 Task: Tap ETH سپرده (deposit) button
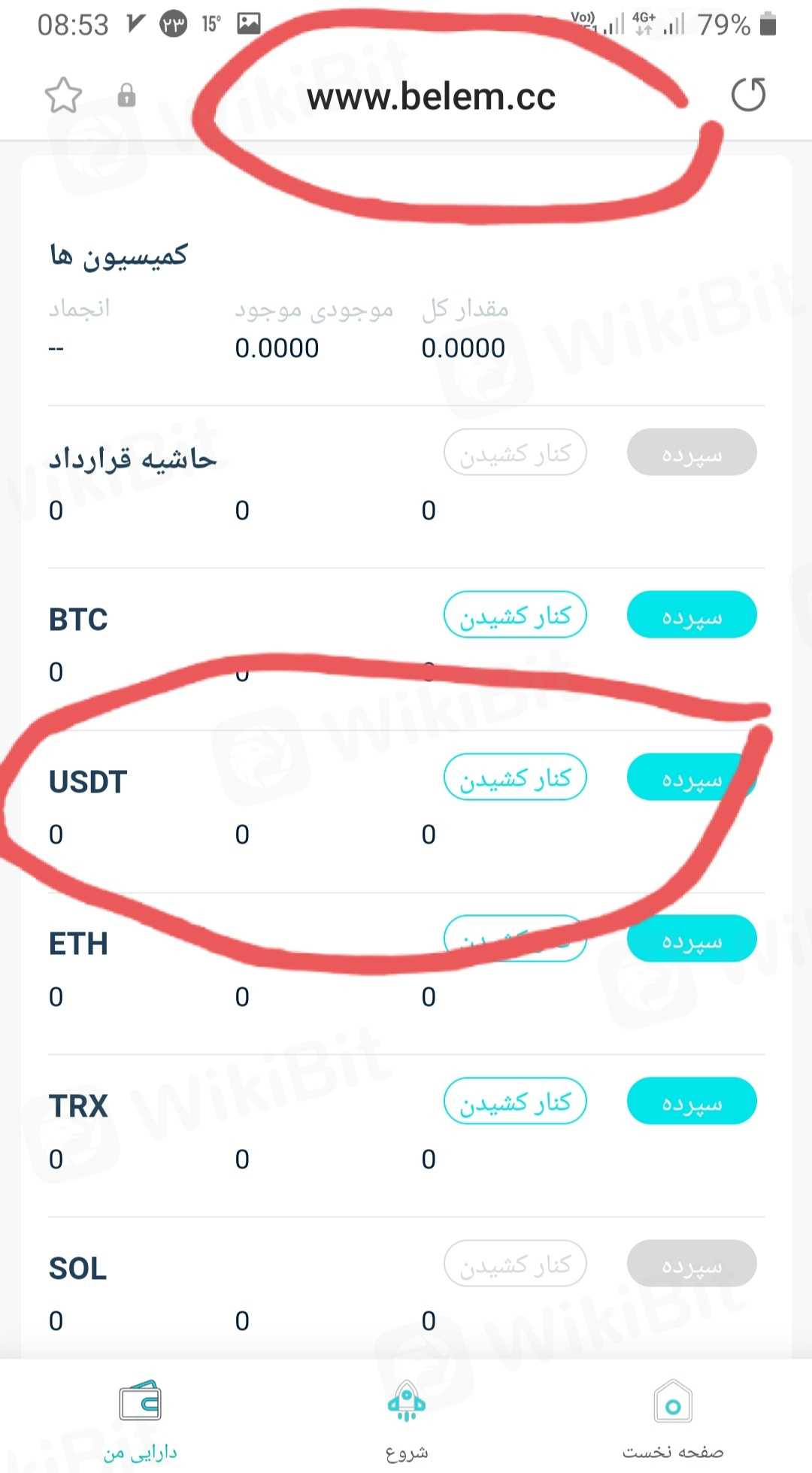[x=691, y=939]
